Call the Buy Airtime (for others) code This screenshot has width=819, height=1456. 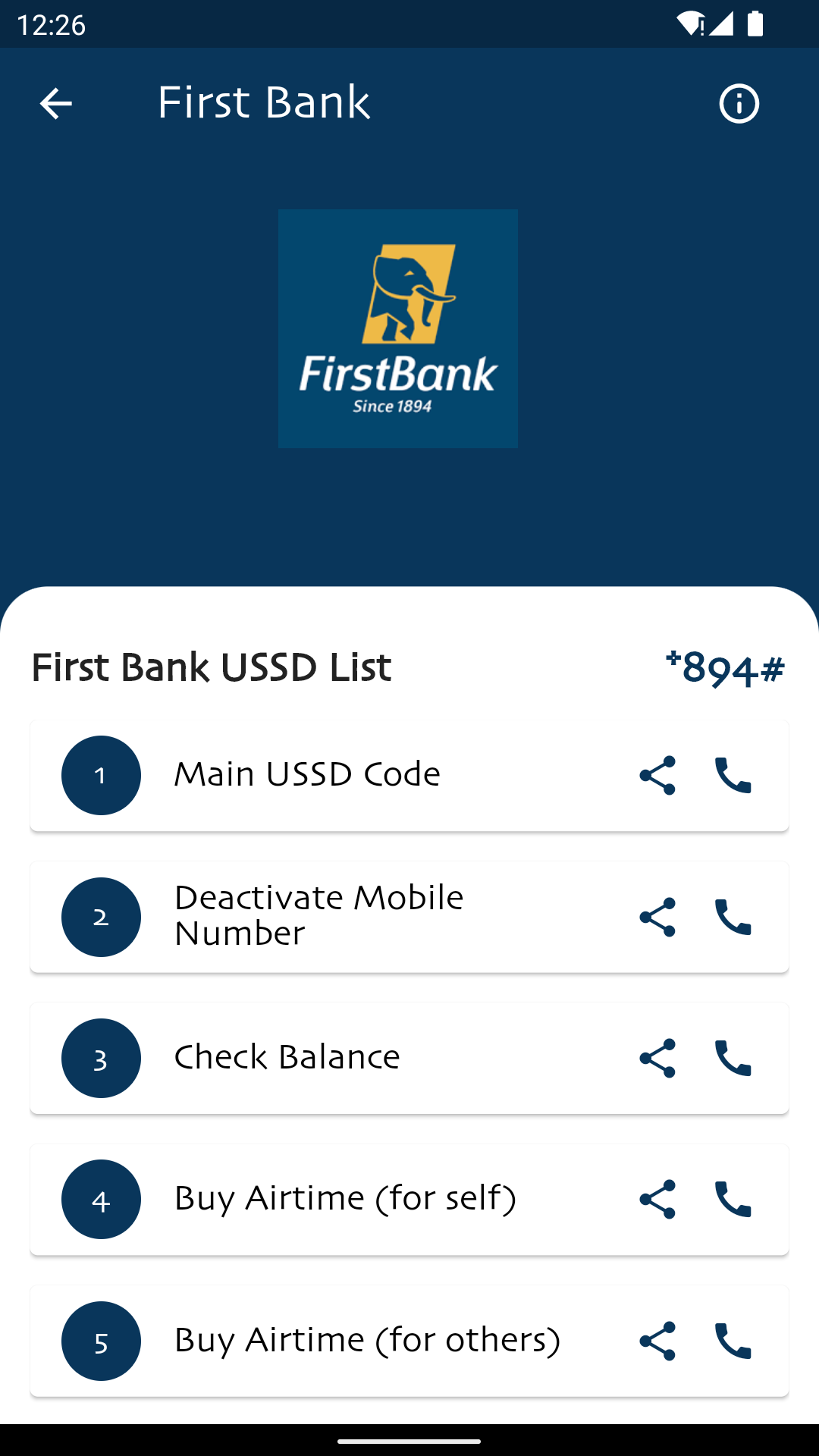point(733,1341)
